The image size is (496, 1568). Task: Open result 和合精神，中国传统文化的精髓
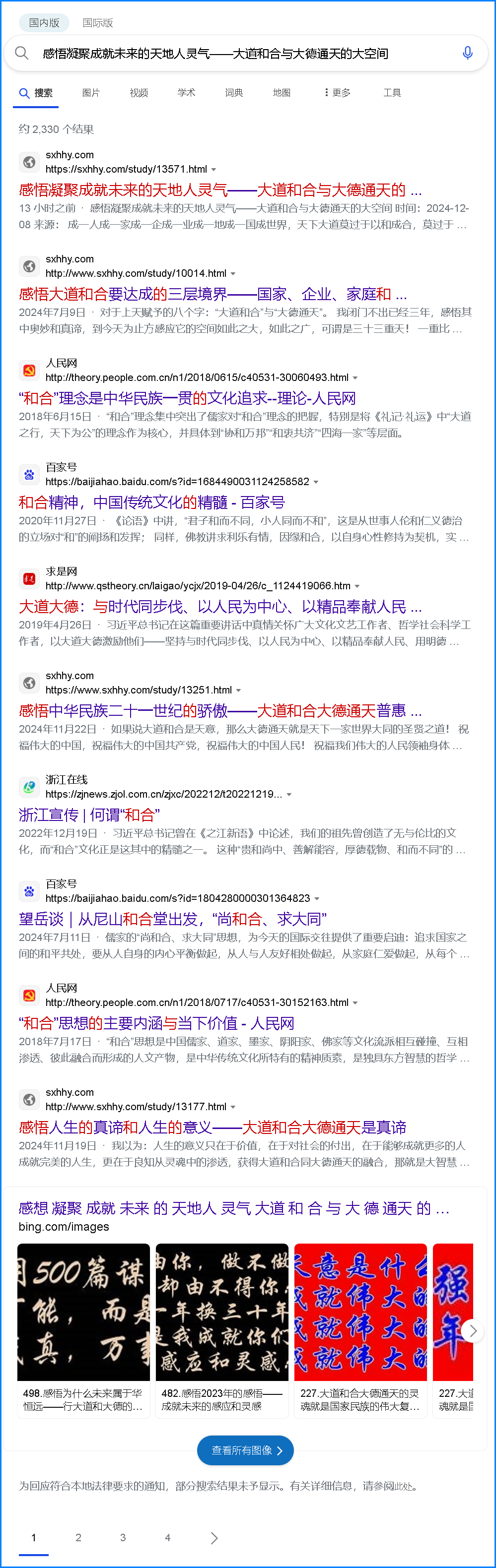click(152, 502)
